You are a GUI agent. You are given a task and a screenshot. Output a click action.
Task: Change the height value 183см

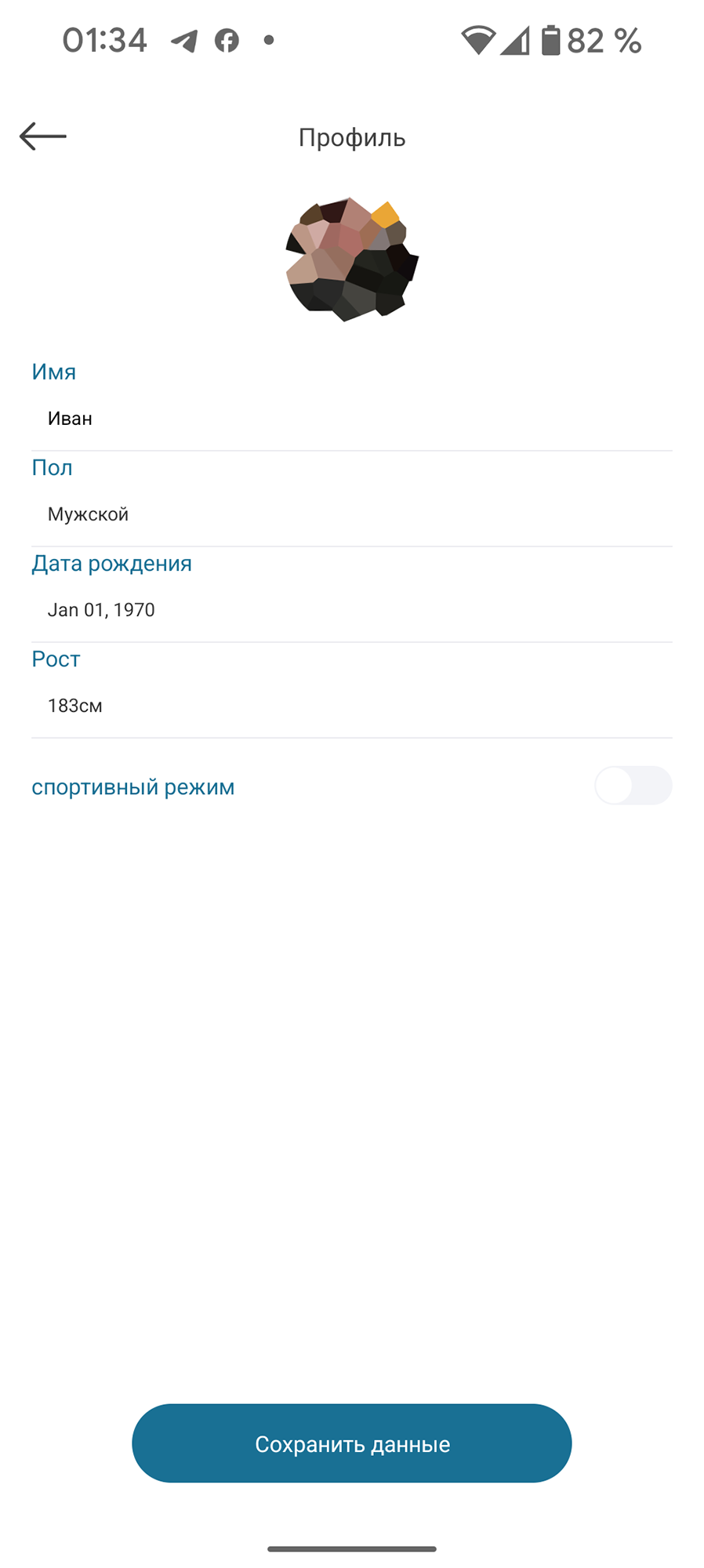[x=352, y=706]
